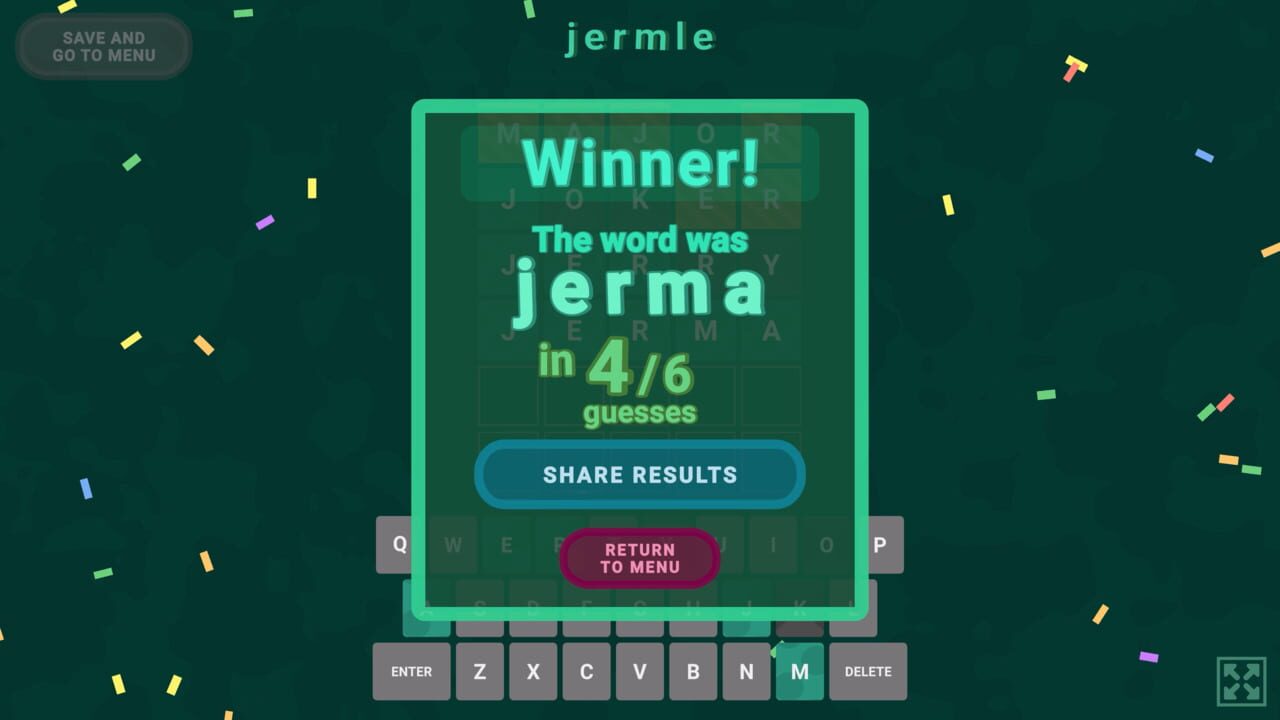This screenshot has height=720, width=1280.
Task: Tap the X key
Action: pos(533,672)
